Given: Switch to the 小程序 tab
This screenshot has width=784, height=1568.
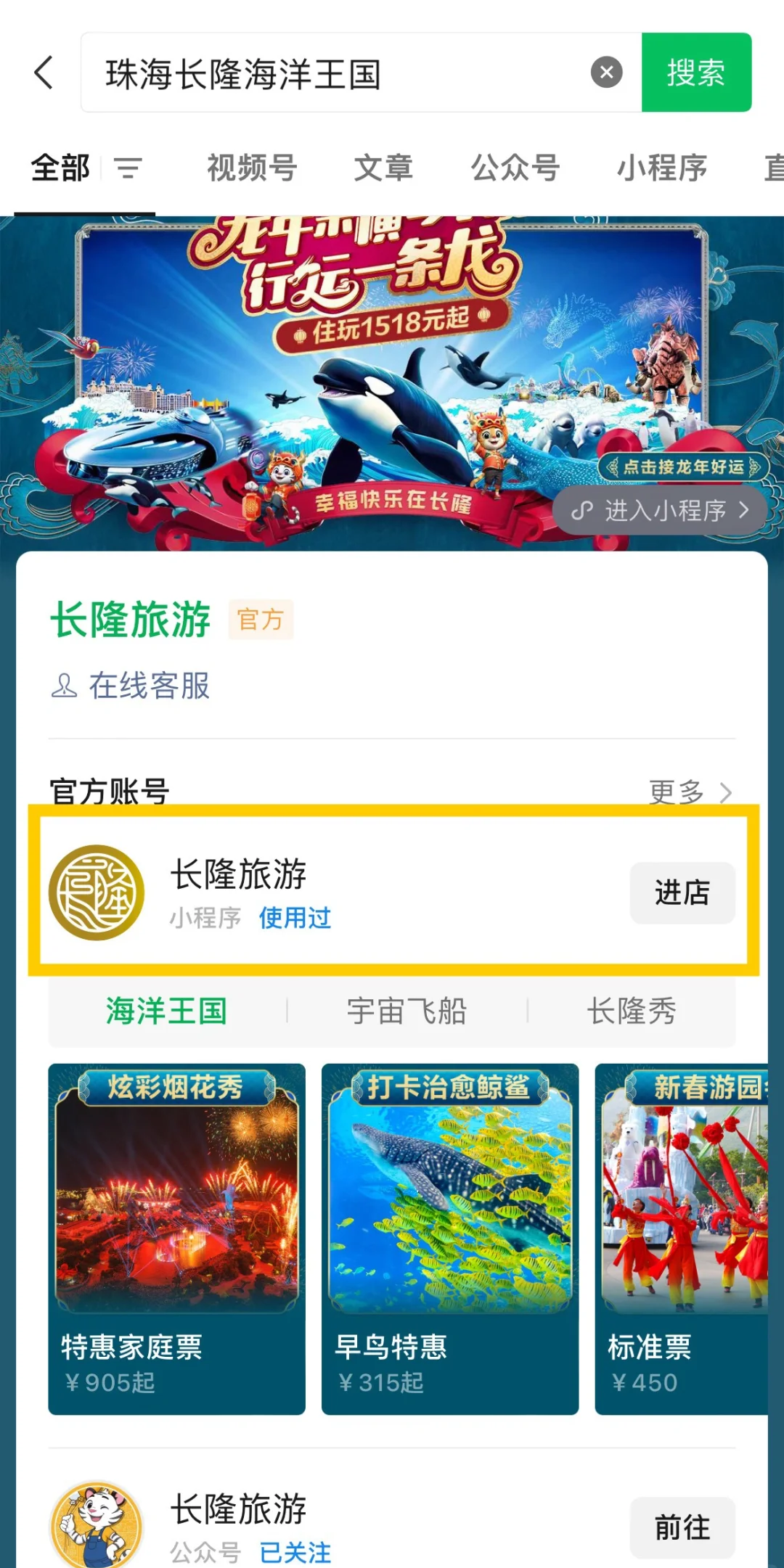Looking at the screenshot, I should 661,168.
